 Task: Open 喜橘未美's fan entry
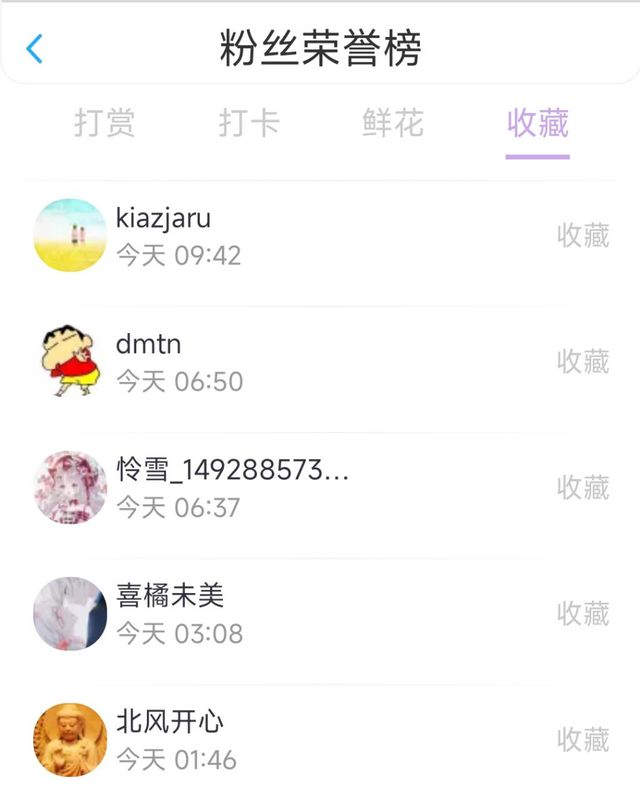click(320, 614)
